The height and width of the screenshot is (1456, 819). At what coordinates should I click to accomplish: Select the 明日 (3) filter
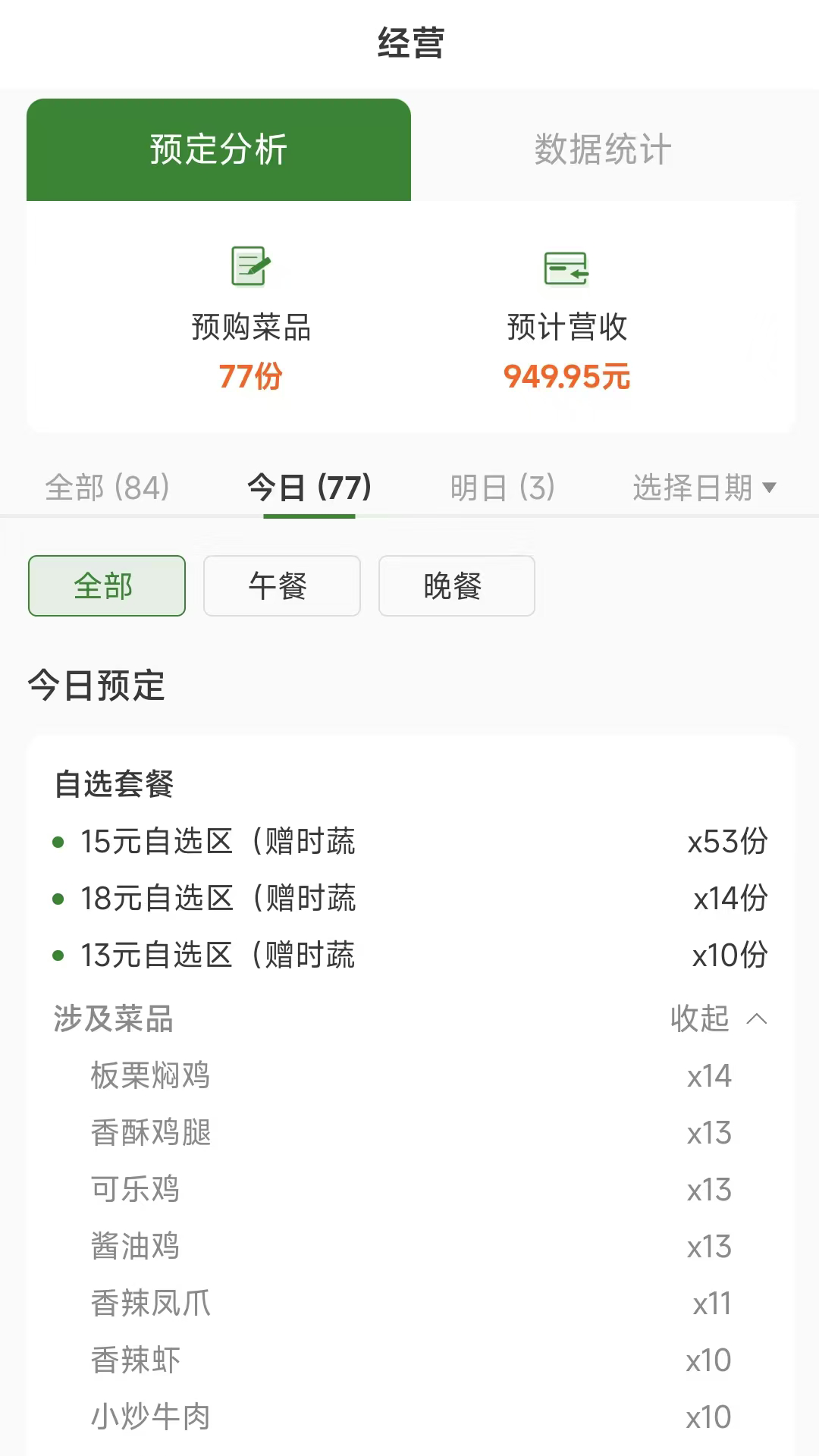[504, 488]
